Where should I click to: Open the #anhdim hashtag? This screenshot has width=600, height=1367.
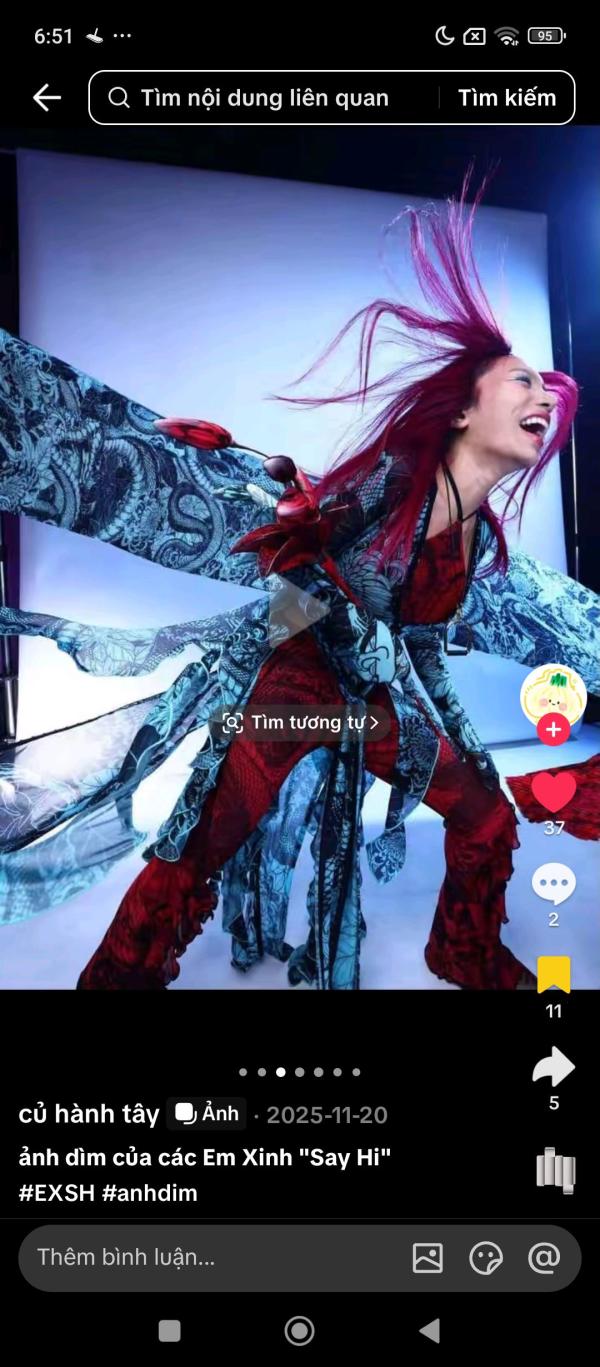coord(150,1192)
